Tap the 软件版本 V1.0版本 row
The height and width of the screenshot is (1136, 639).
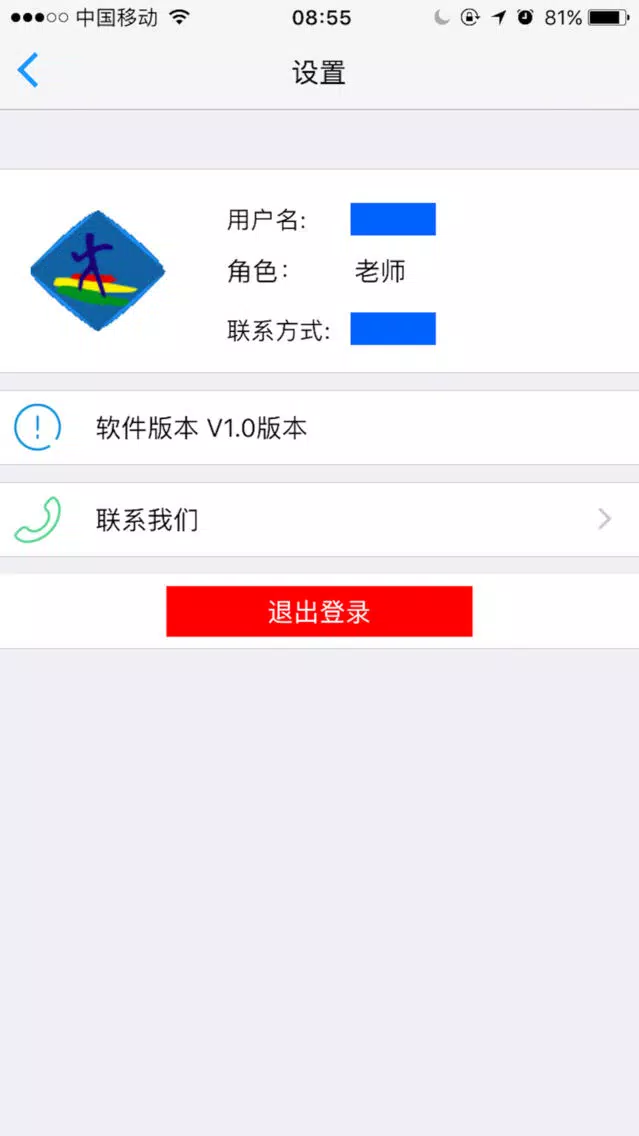[320, 428]
